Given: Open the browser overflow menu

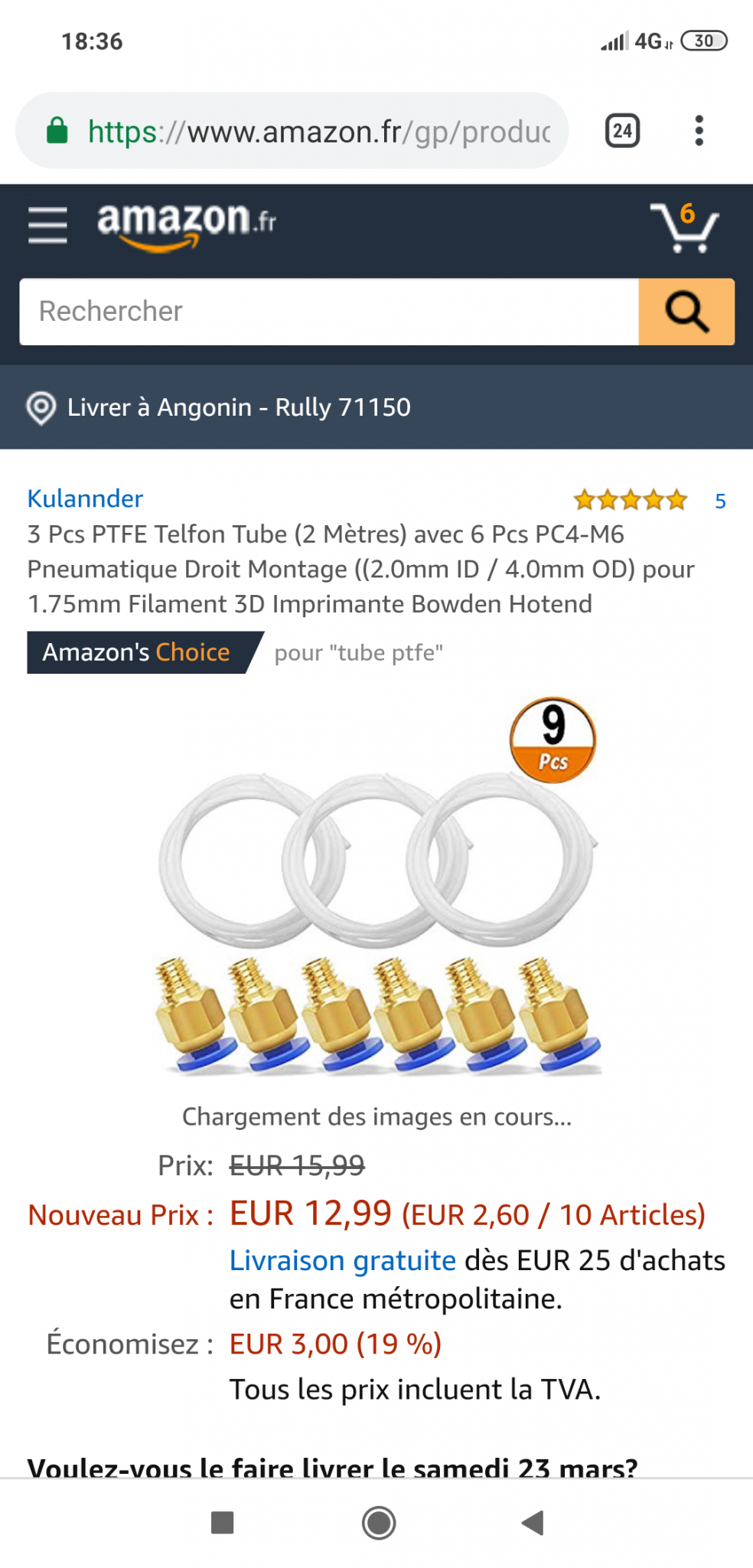Looking at the screenshot, I should 698,131.
